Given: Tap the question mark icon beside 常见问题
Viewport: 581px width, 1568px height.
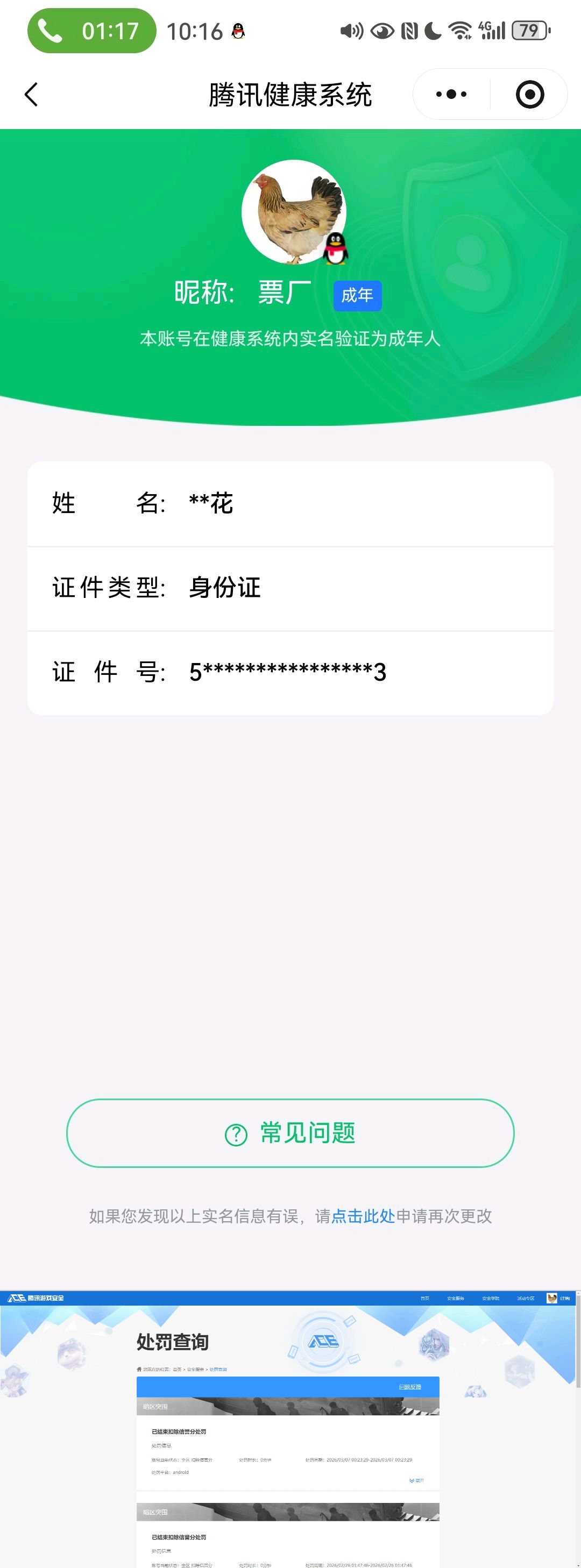Looking at the screenshot, I should [x=235, y=1133].
